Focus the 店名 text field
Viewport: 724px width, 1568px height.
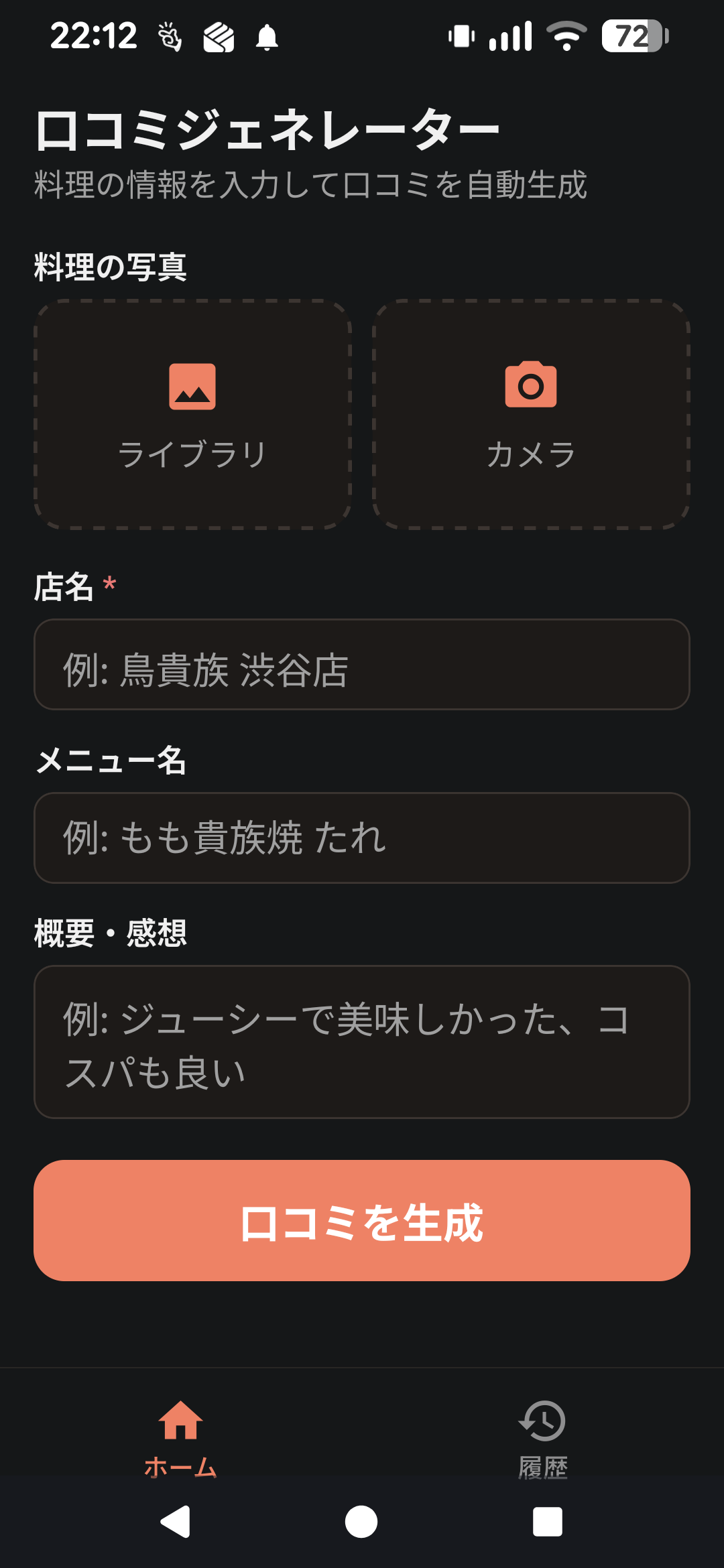[x=362, y=665]
